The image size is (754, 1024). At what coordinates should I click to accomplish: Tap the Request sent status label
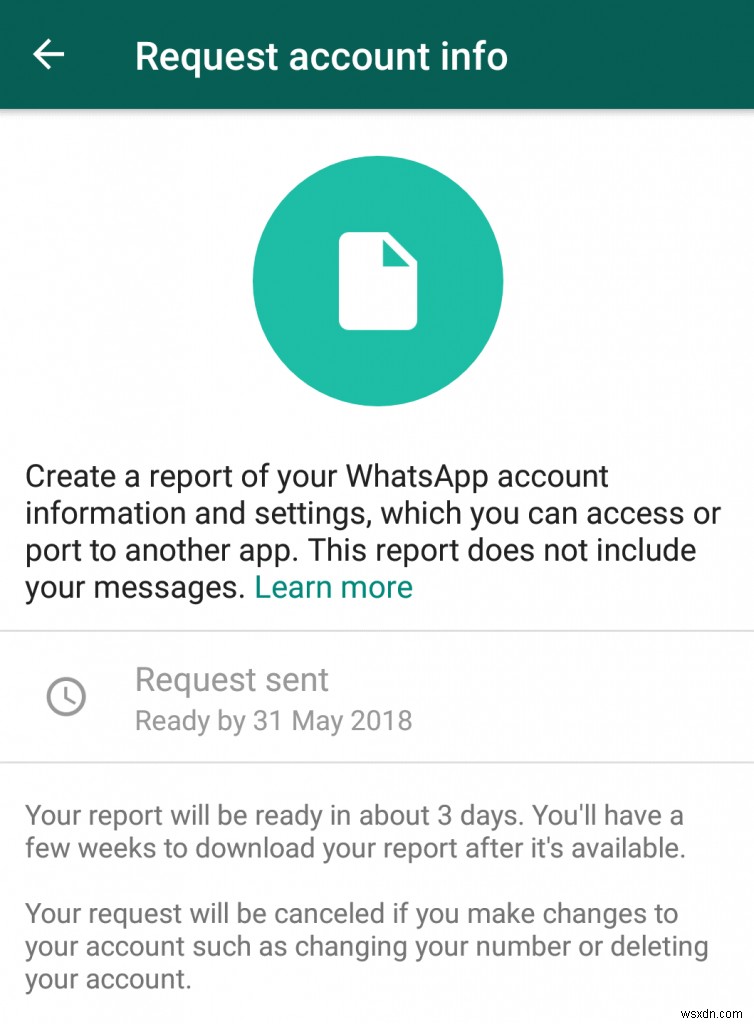[x=231, y=679]
